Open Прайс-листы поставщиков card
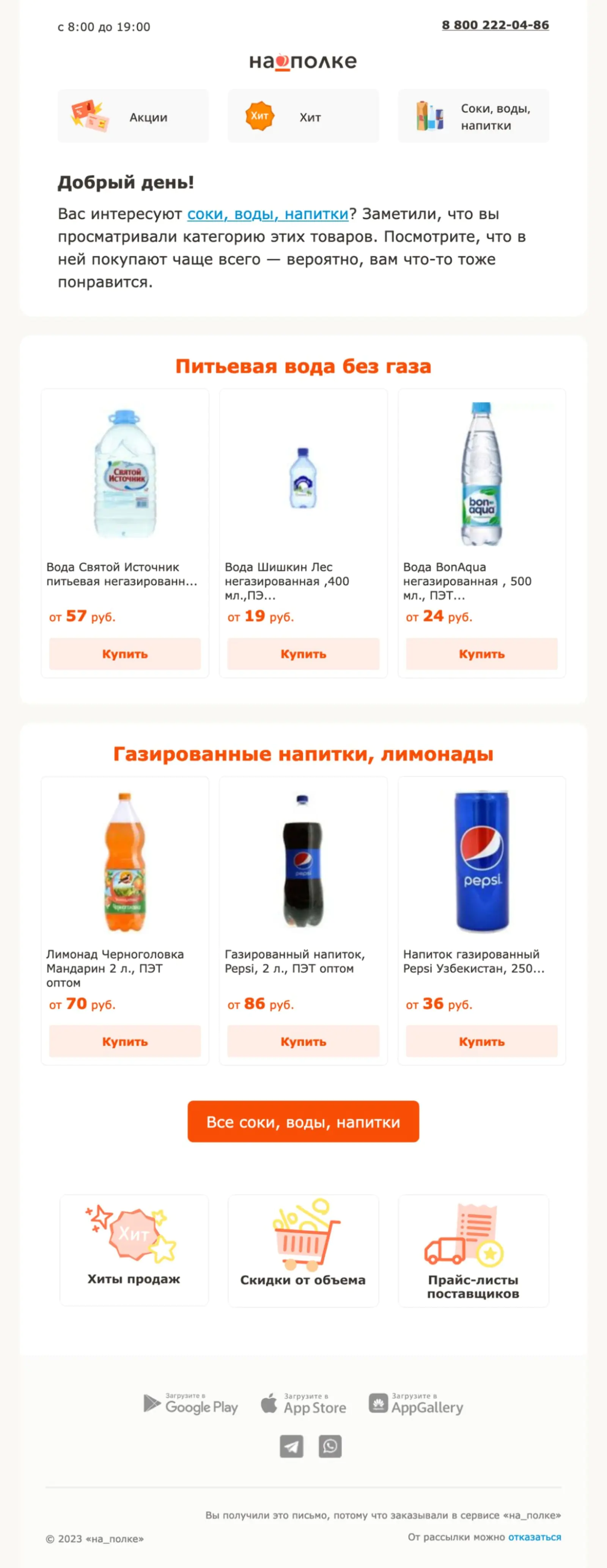This screenshot has width=607, height=1568. (473, 1250)
